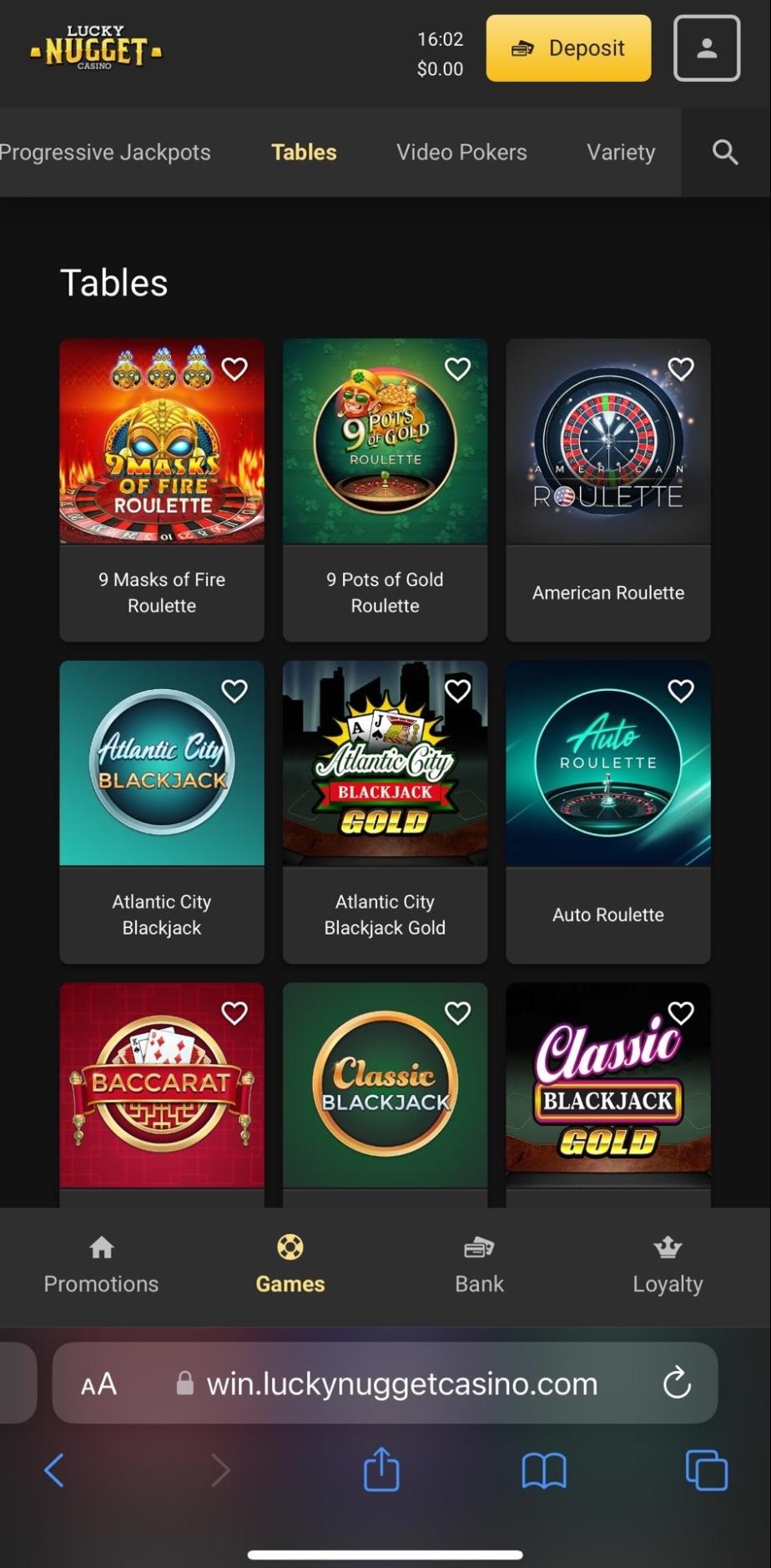Open the AA text size controls

coord(98,1383)
